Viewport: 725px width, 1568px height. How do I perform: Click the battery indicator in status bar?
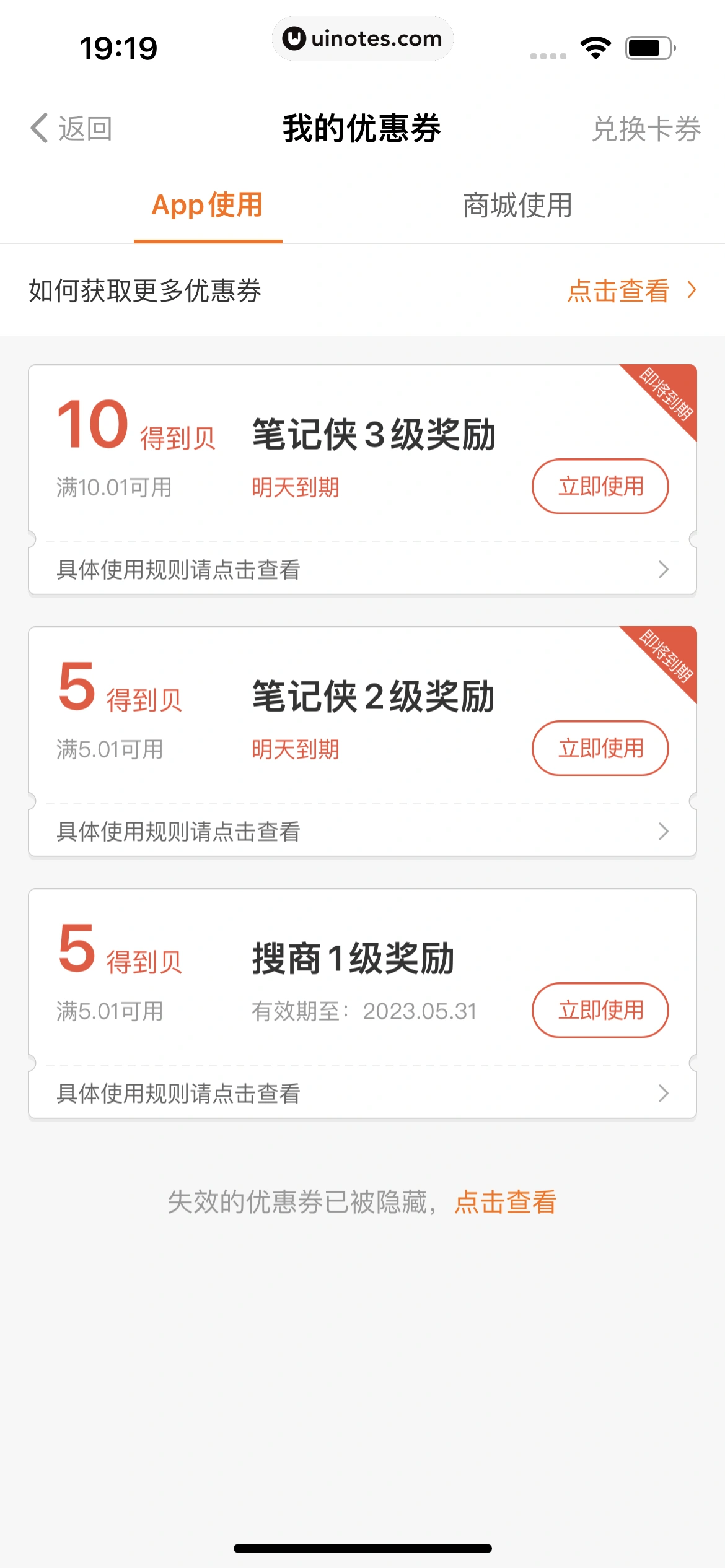point(646,46)
